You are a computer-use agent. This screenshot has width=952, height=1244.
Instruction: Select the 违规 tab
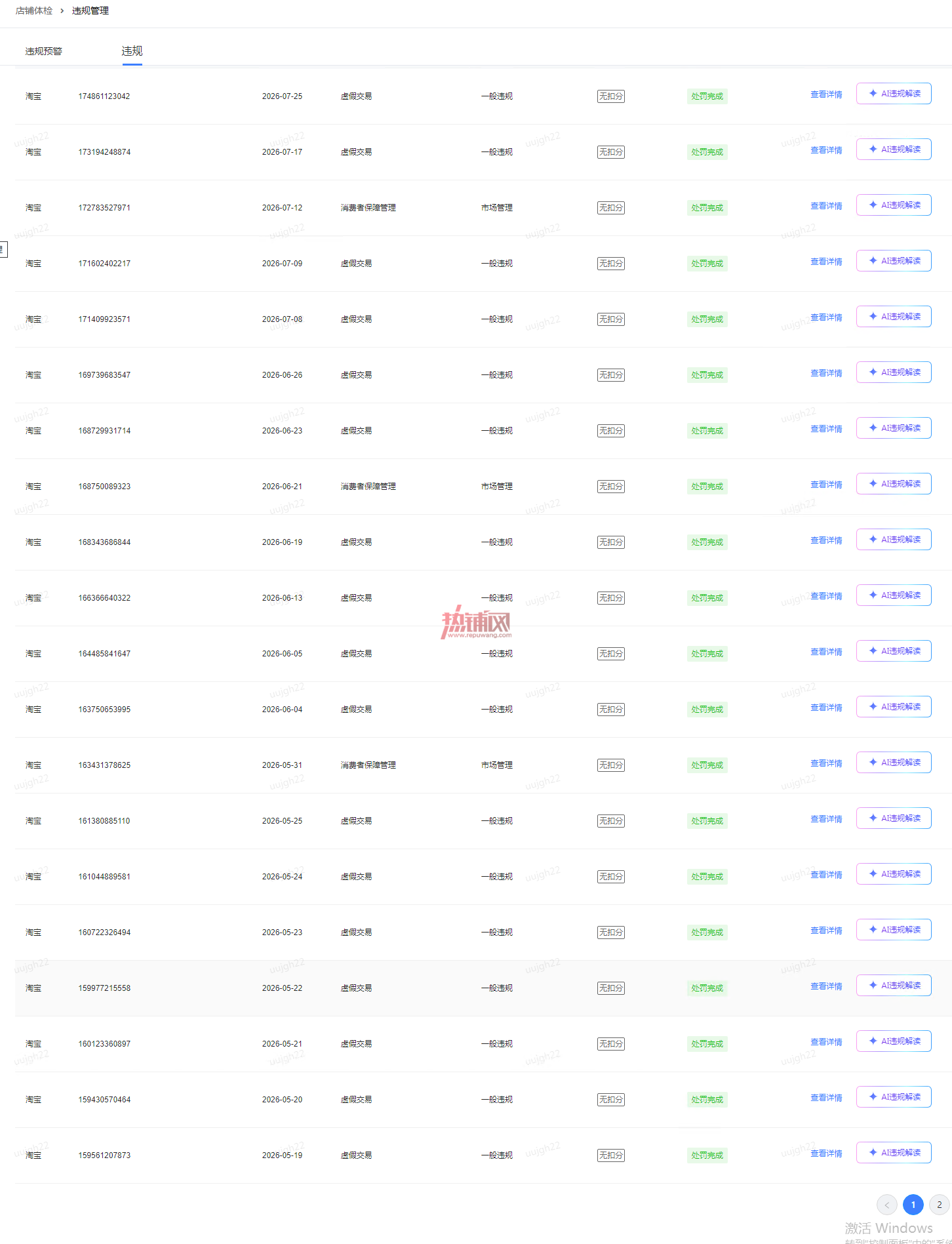(132, 51)
